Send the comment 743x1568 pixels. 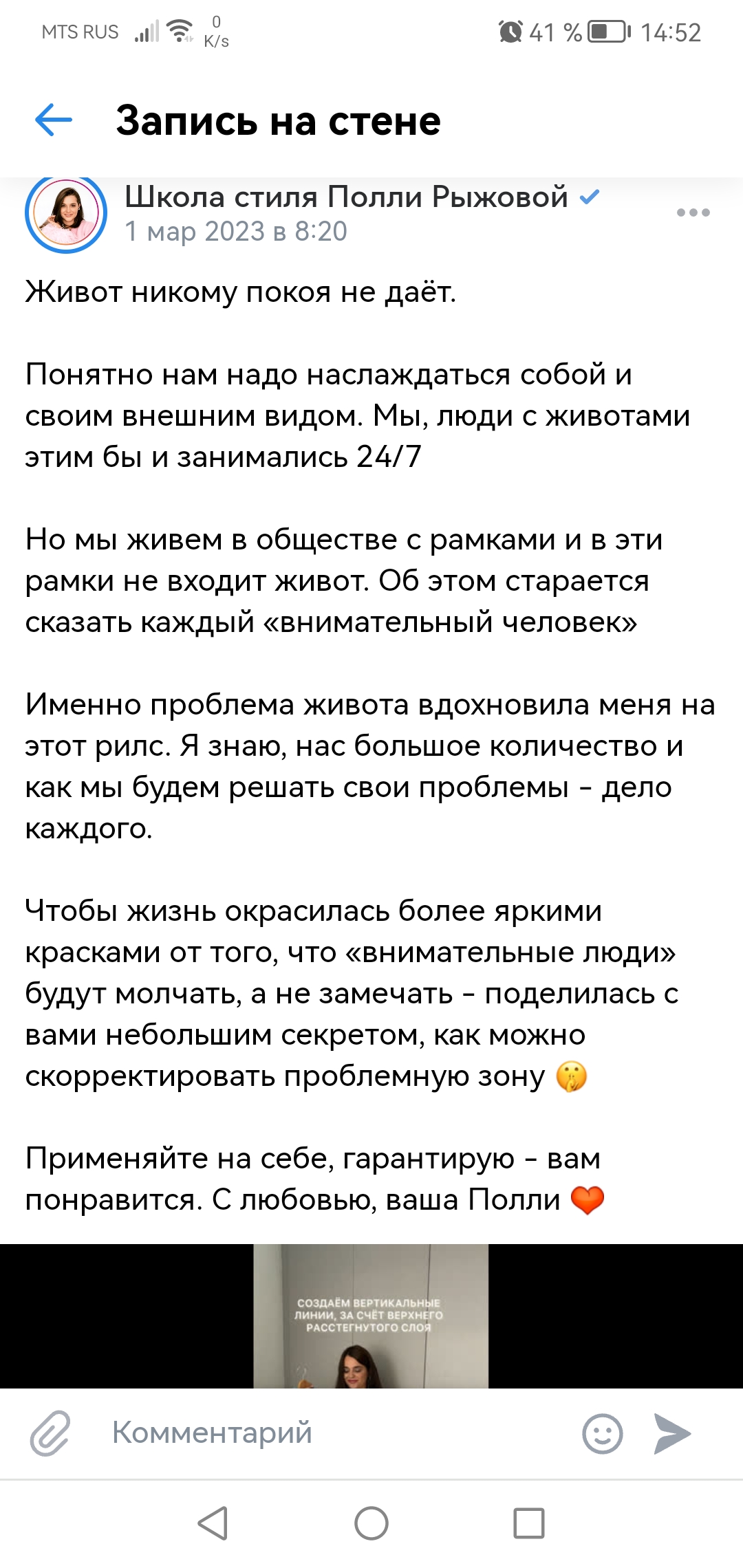[672, 1434]
